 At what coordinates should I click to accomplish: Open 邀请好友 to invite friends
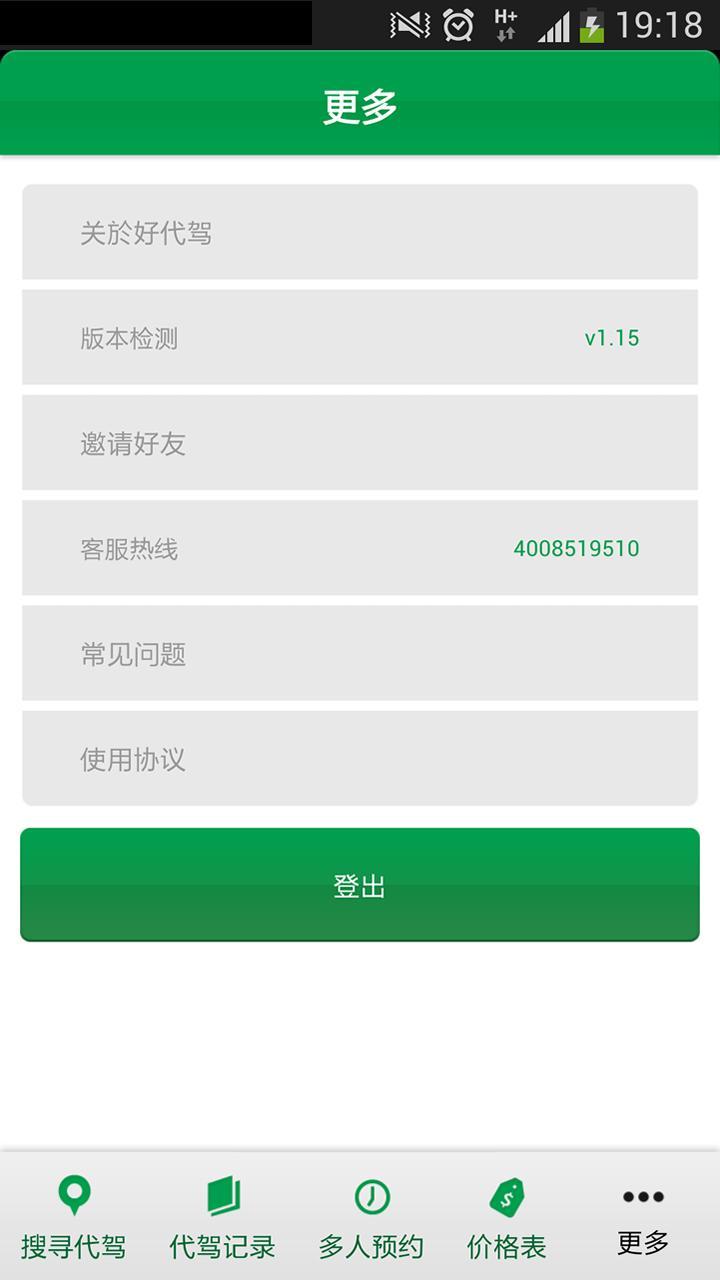358,442
